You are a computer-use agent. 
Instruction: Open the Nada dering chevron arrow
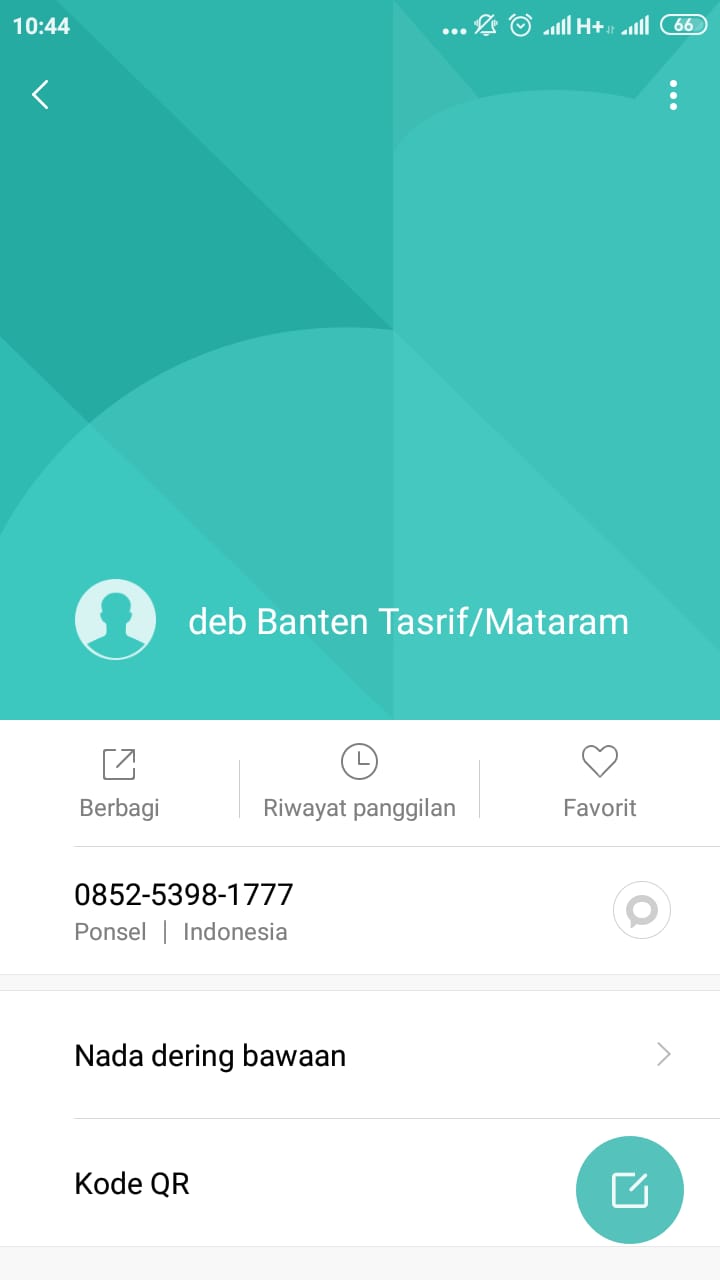tap(663, 1055)
